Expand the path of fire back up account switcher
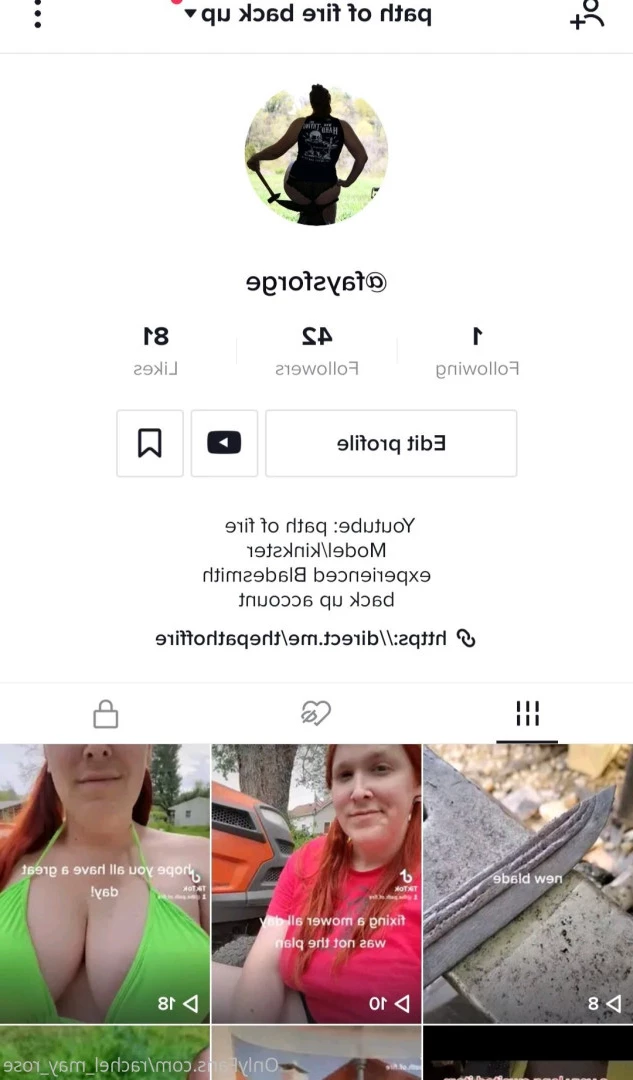Screen dimensions: 633x1080 (x=308, y=15)
